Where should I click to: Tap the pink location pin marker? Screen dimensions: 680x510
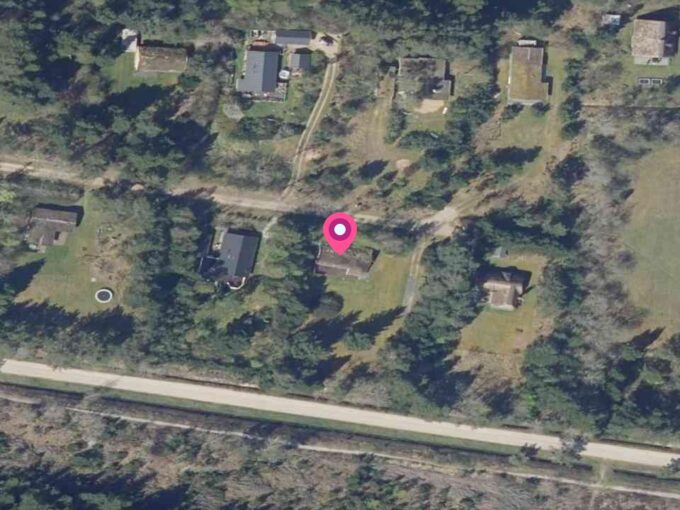[340, 232]
